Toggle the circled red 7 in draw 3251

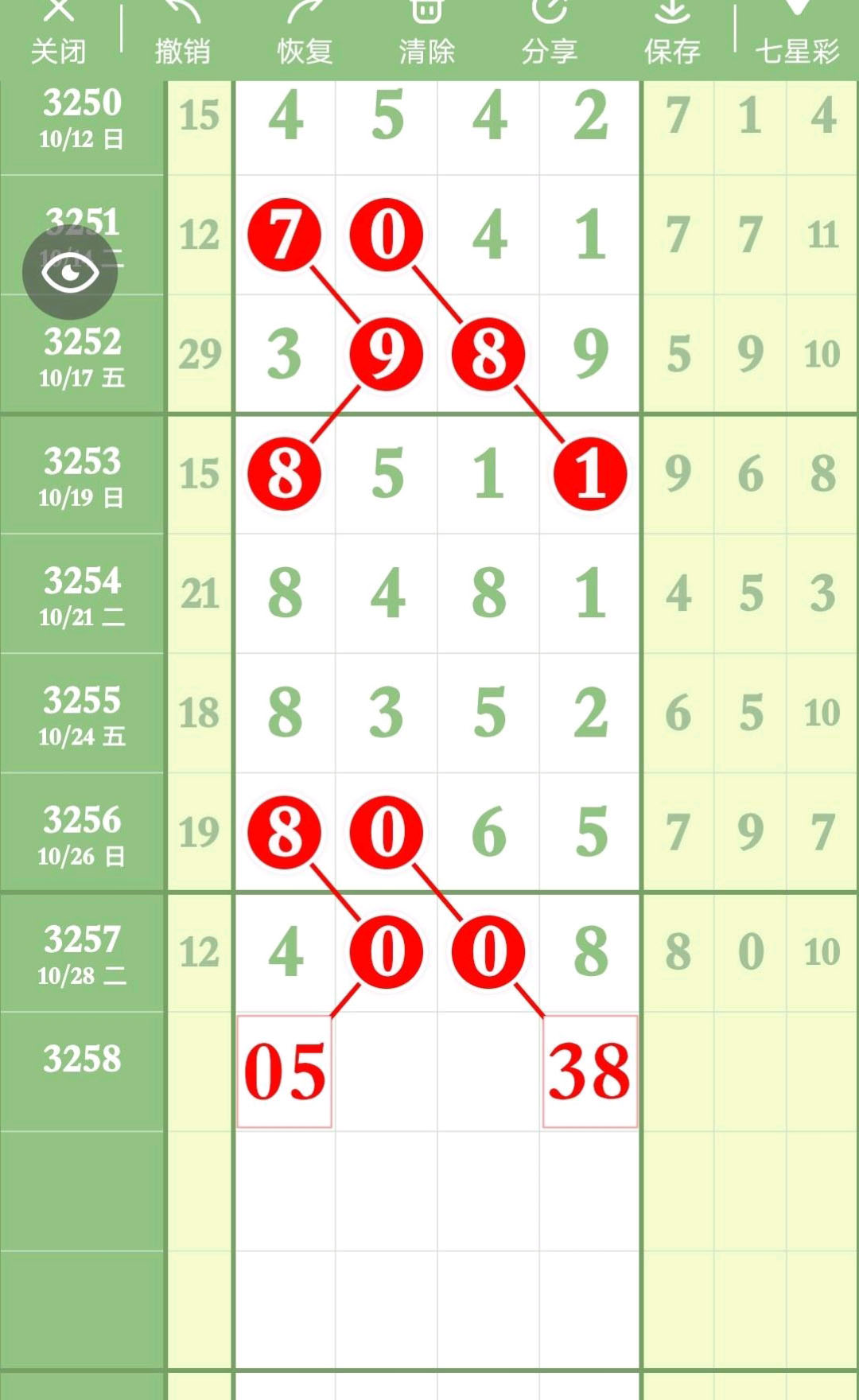(285, 233)
